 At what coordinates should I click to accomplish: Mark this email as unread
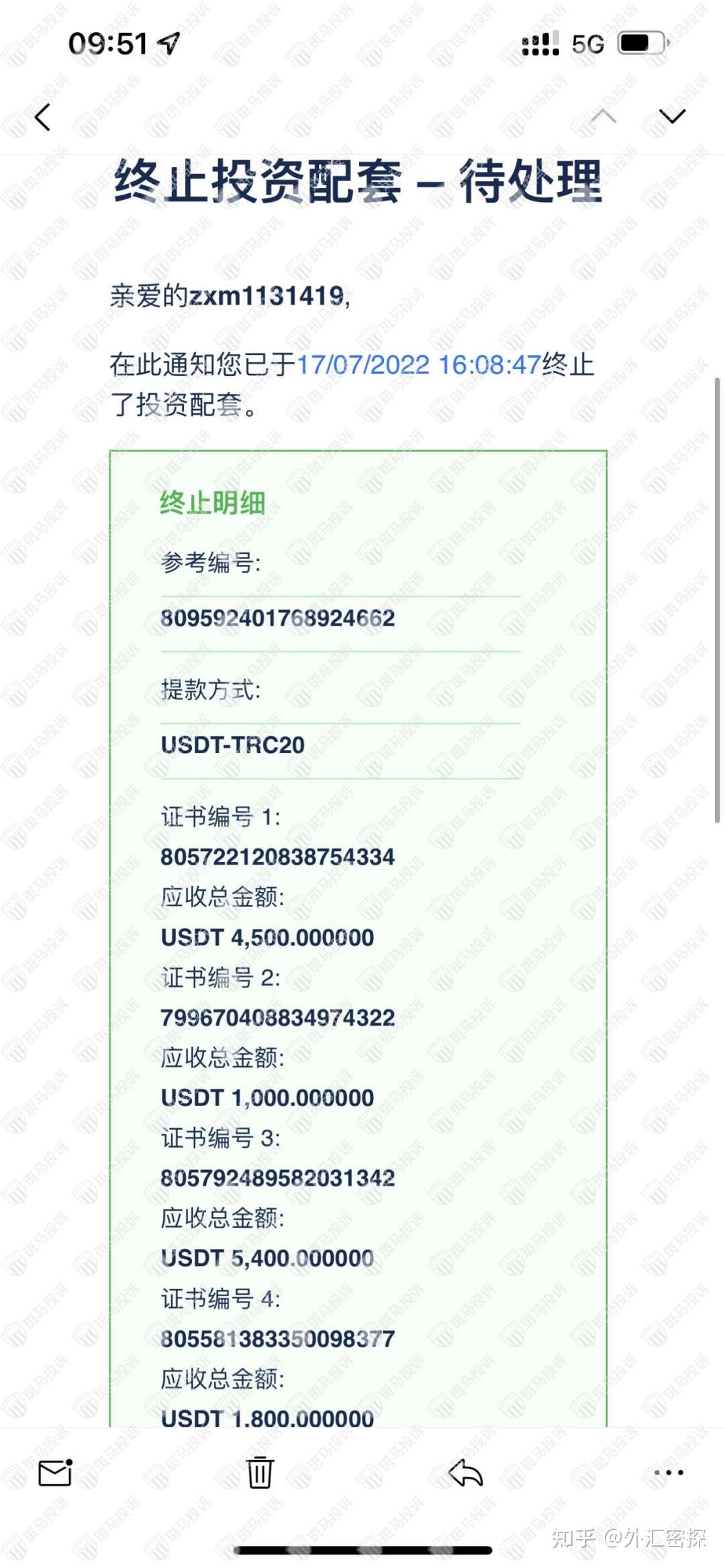pos(55,1473)
